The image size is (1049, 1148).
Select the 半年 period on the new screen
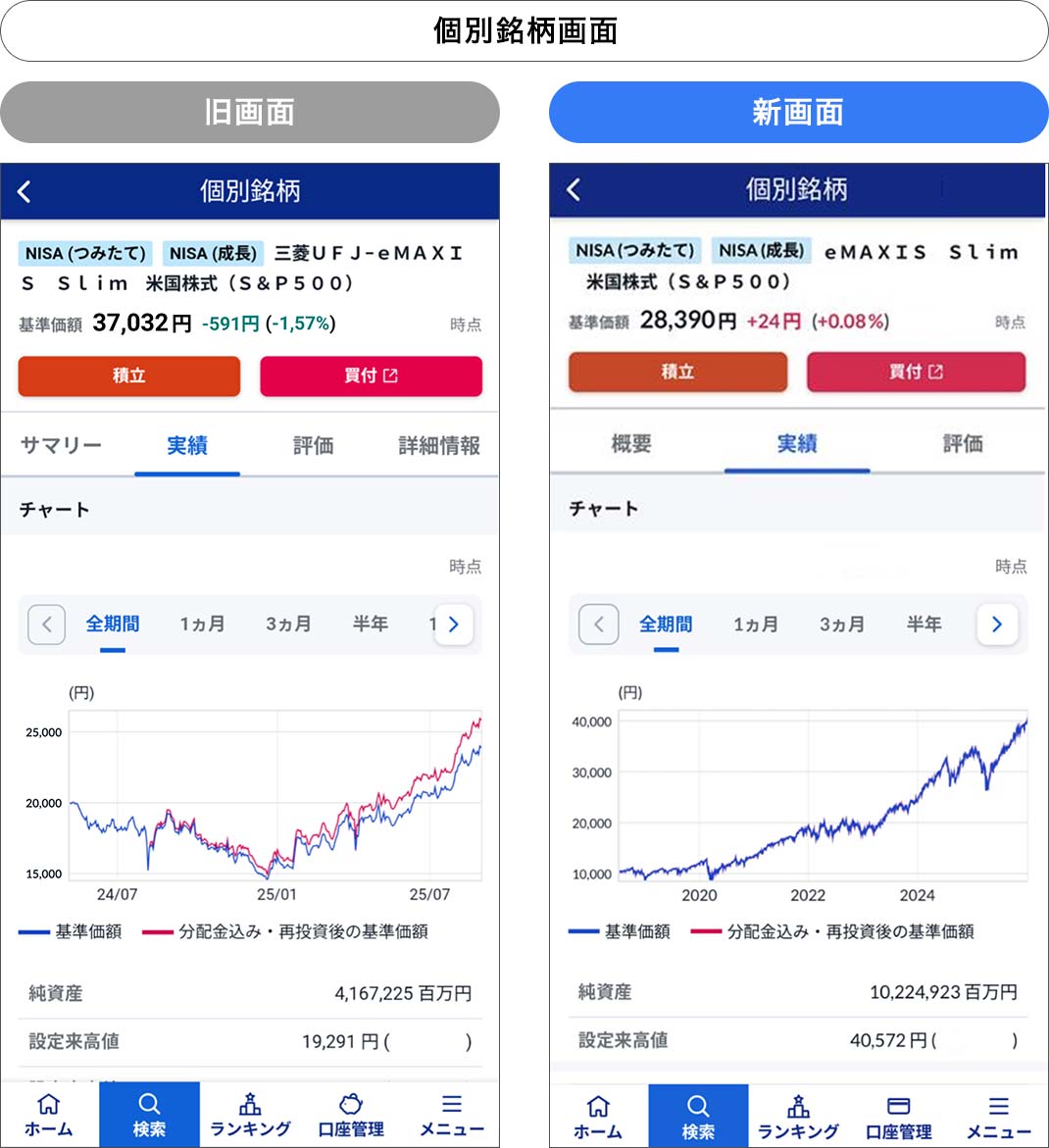tap(923, 624)
